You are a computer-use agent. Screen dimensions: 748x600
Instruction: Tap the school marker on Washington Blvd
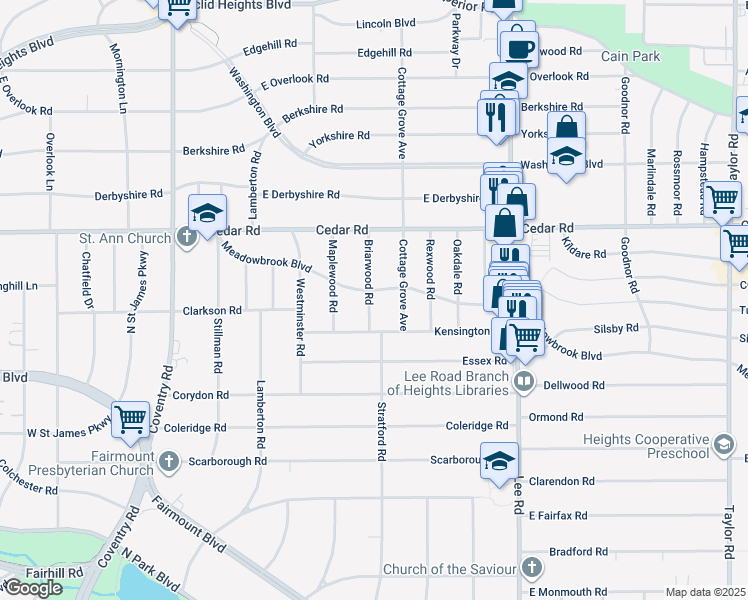pos(566,156)
